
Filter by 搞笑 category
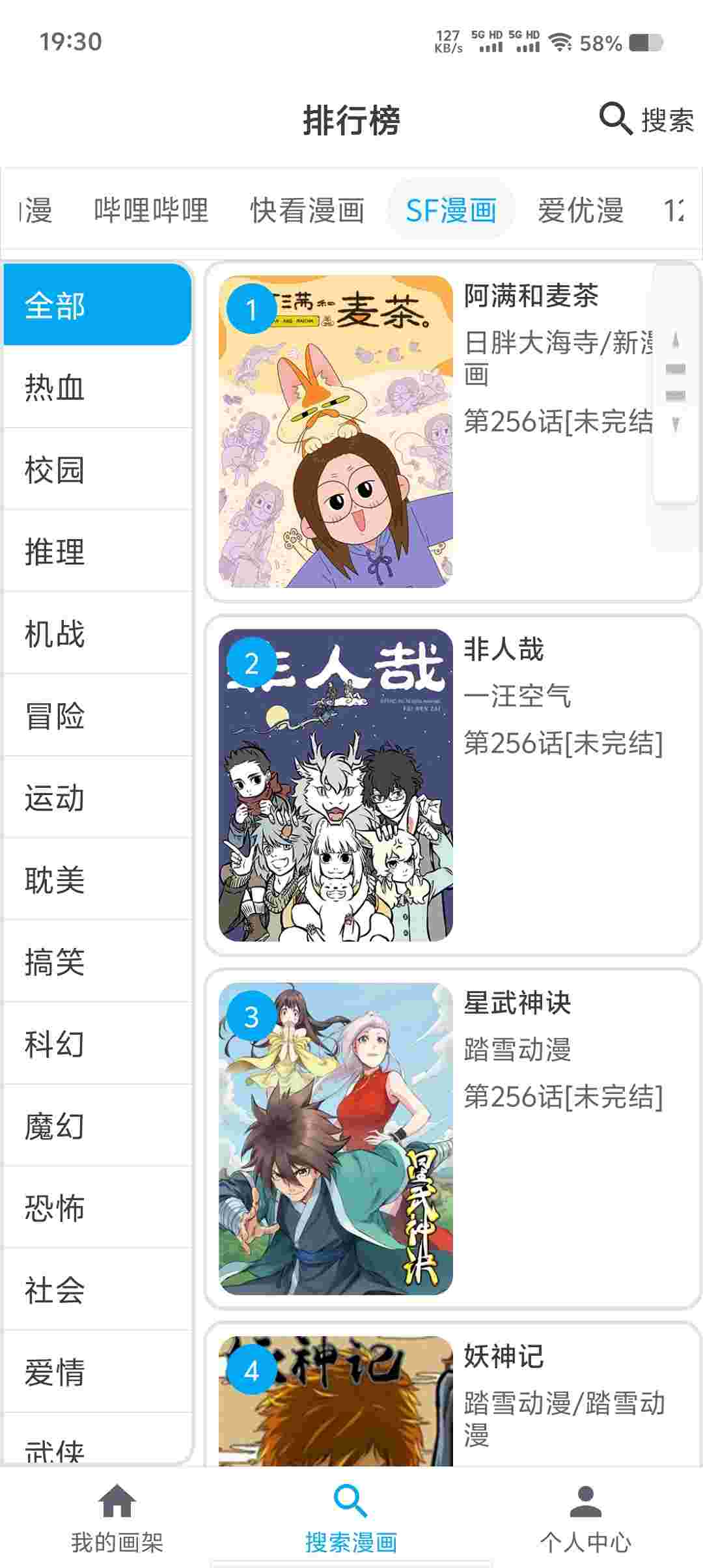tap(98, 962)
